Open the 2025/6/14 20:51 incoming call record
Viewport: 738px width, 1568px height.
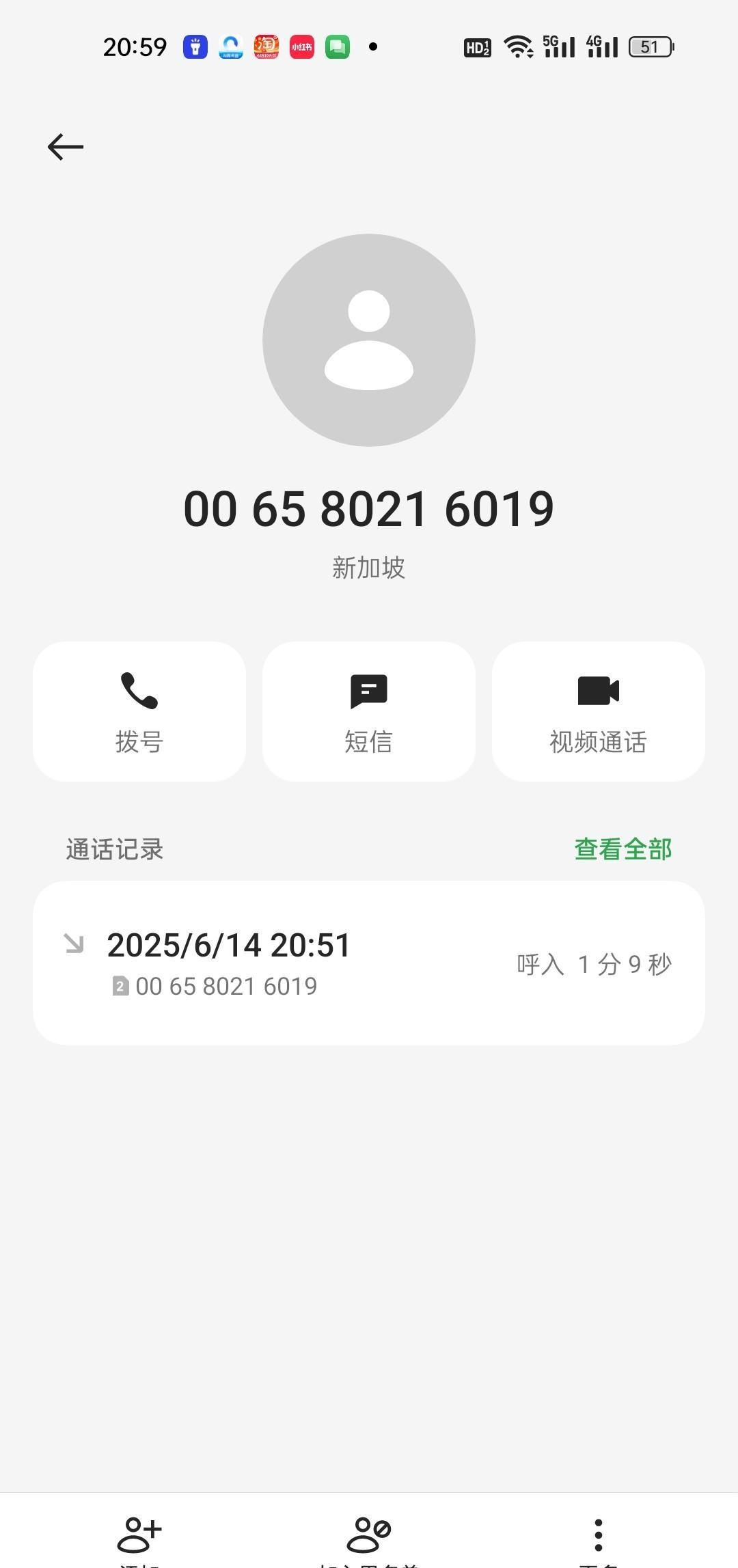coord(369,963)
